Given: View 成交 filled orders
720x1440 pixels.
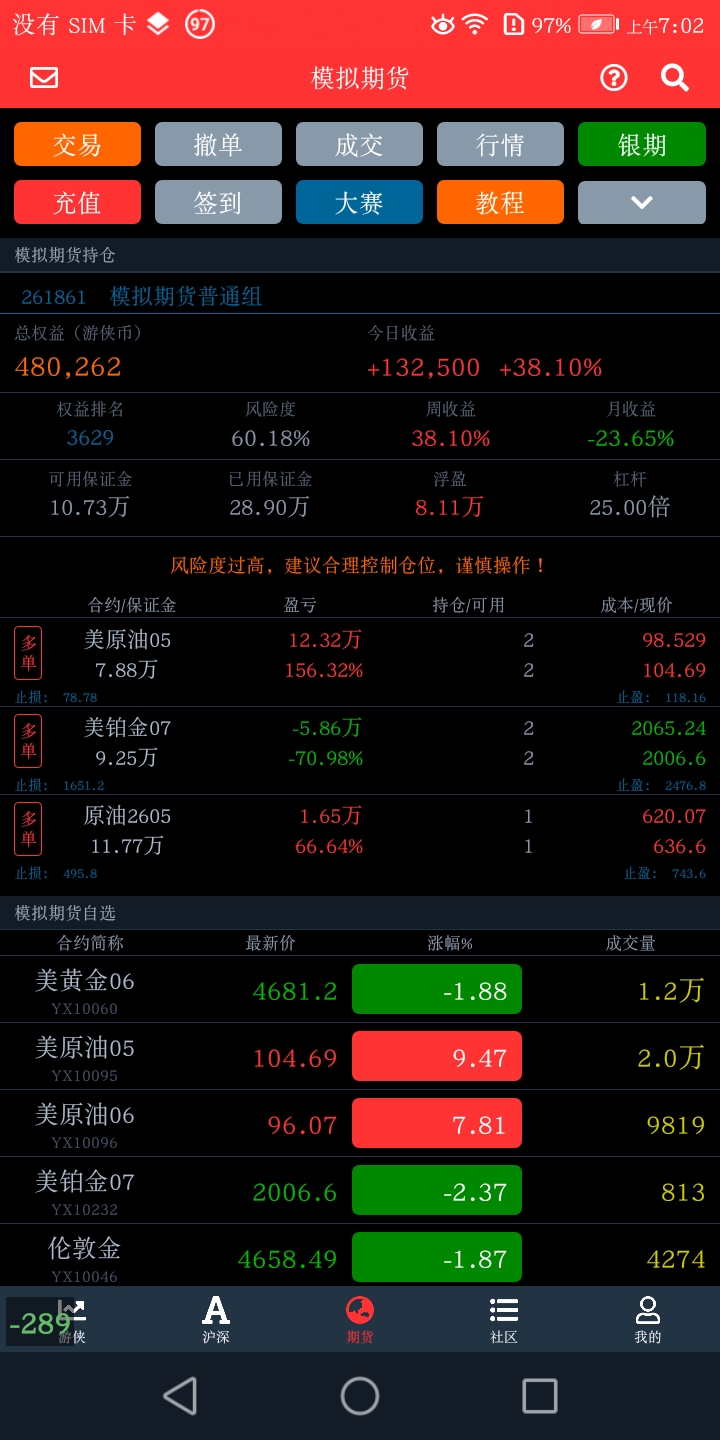Looking at the screenshot, I should [359, 144].
